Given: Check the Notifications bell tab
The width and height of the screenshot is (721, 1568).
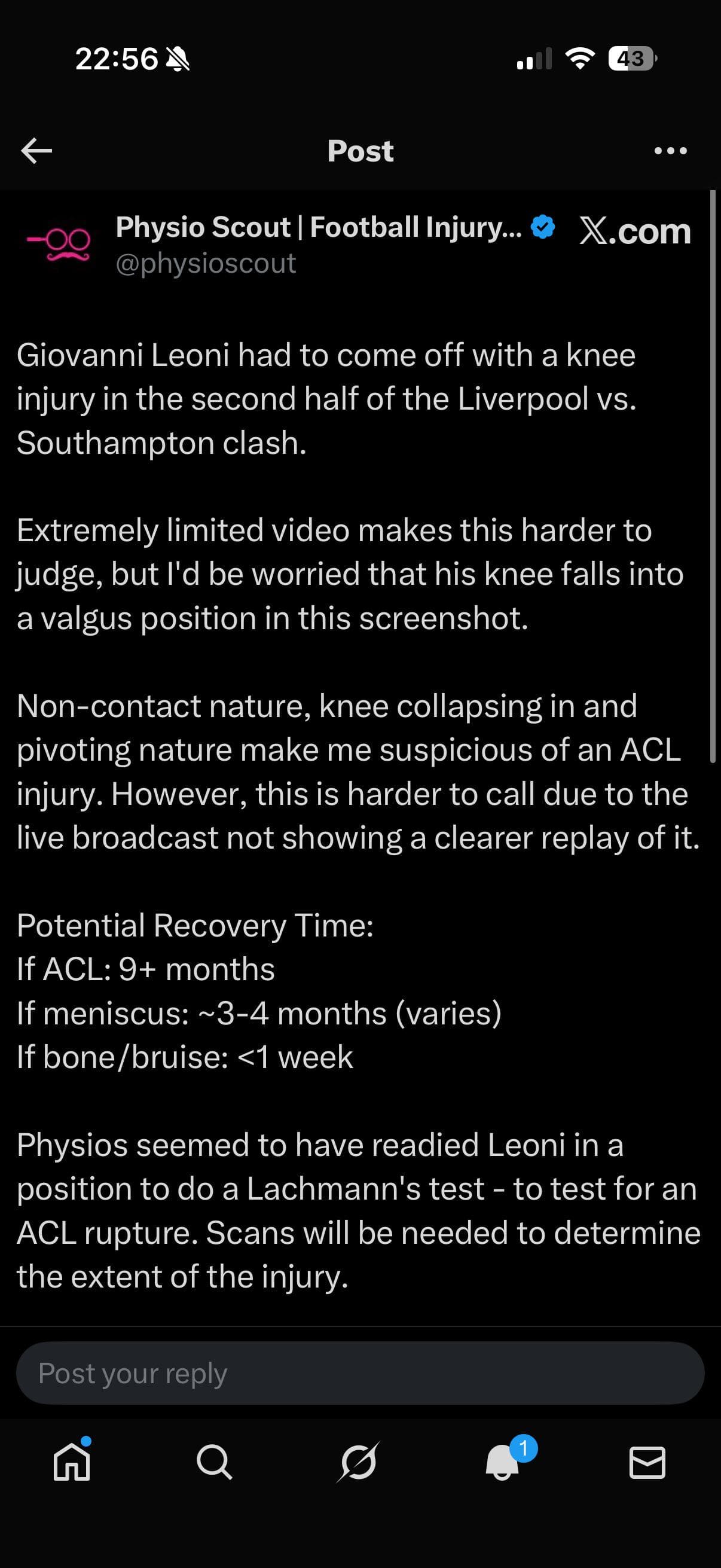Looking at the screenshot, I should [503, 1462].
